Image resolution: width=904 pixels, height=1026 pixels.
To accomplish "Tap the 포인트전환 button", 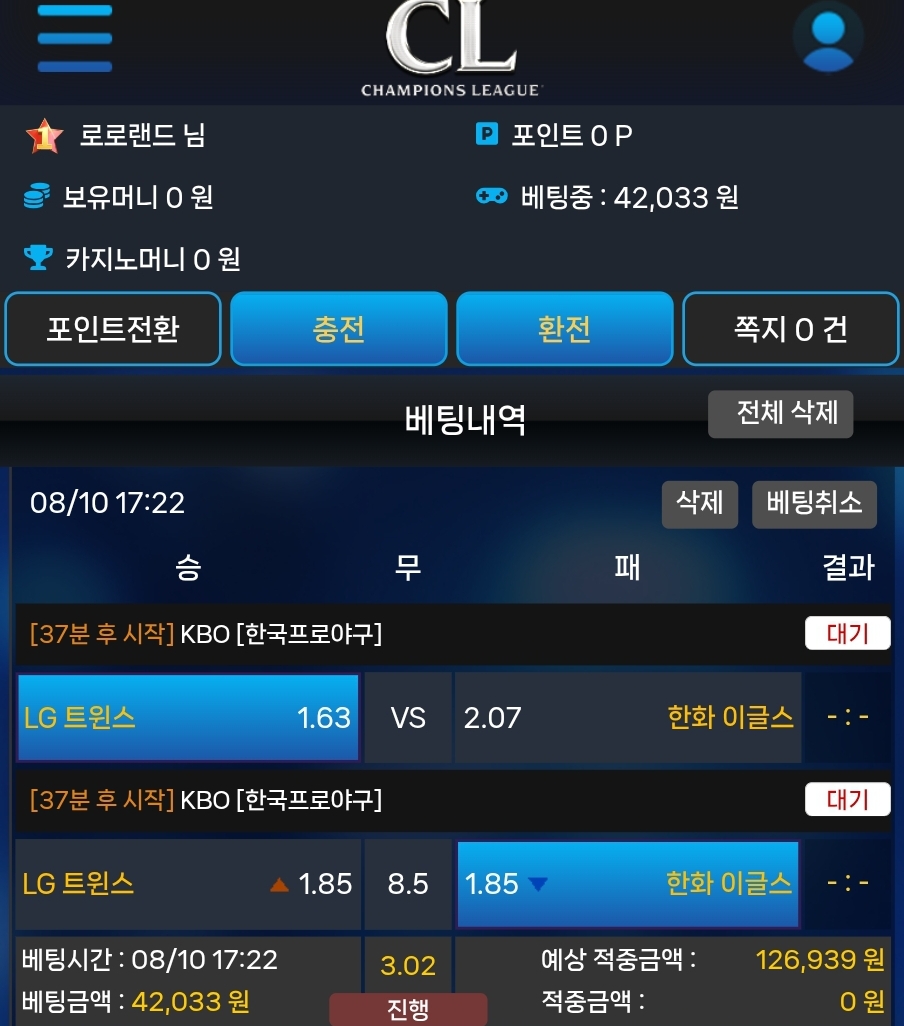I will (x=113, y=329).
